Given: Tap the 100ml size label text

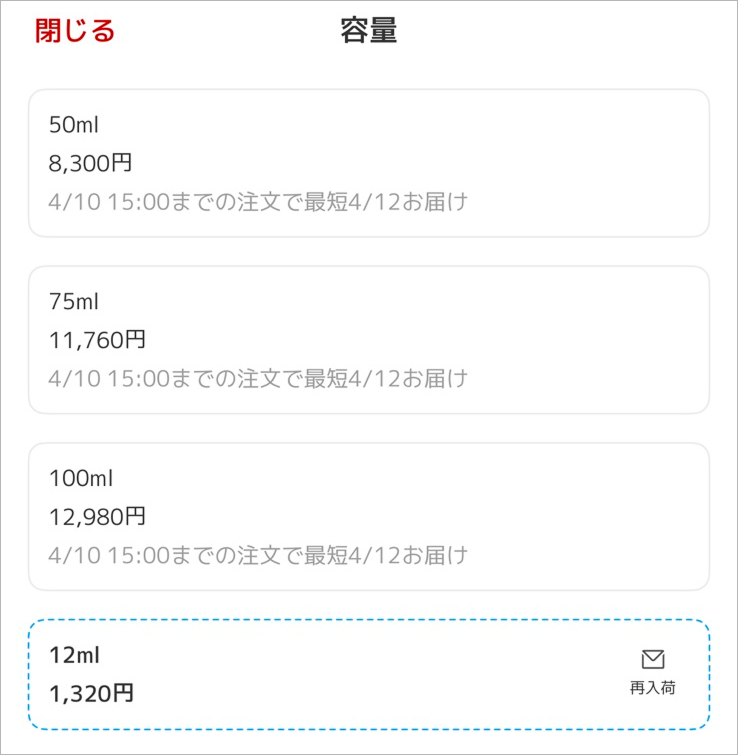Looking at the screenshot, I should click(x=82, y=479).
